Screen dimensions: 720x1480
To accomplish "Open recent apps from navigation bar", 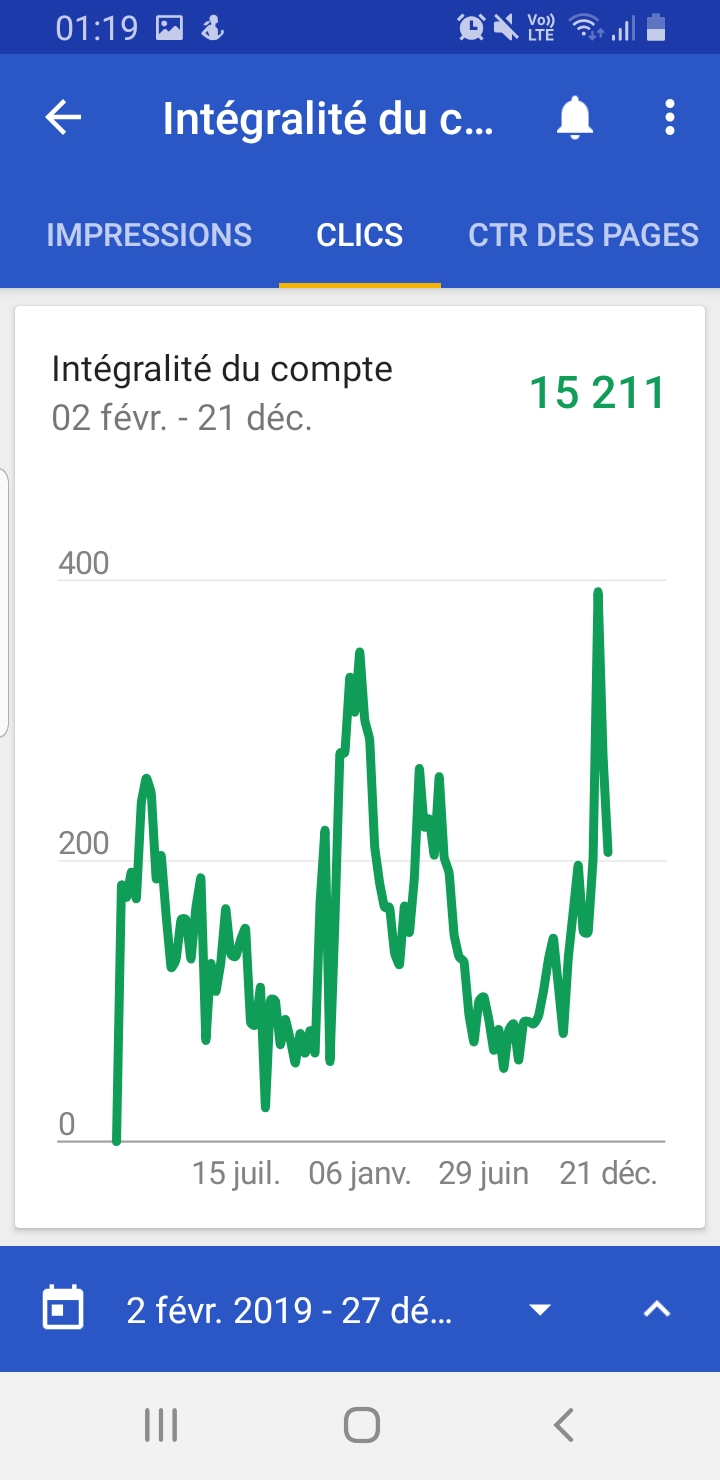I will pyautogui.click(x=161, y=1425).
